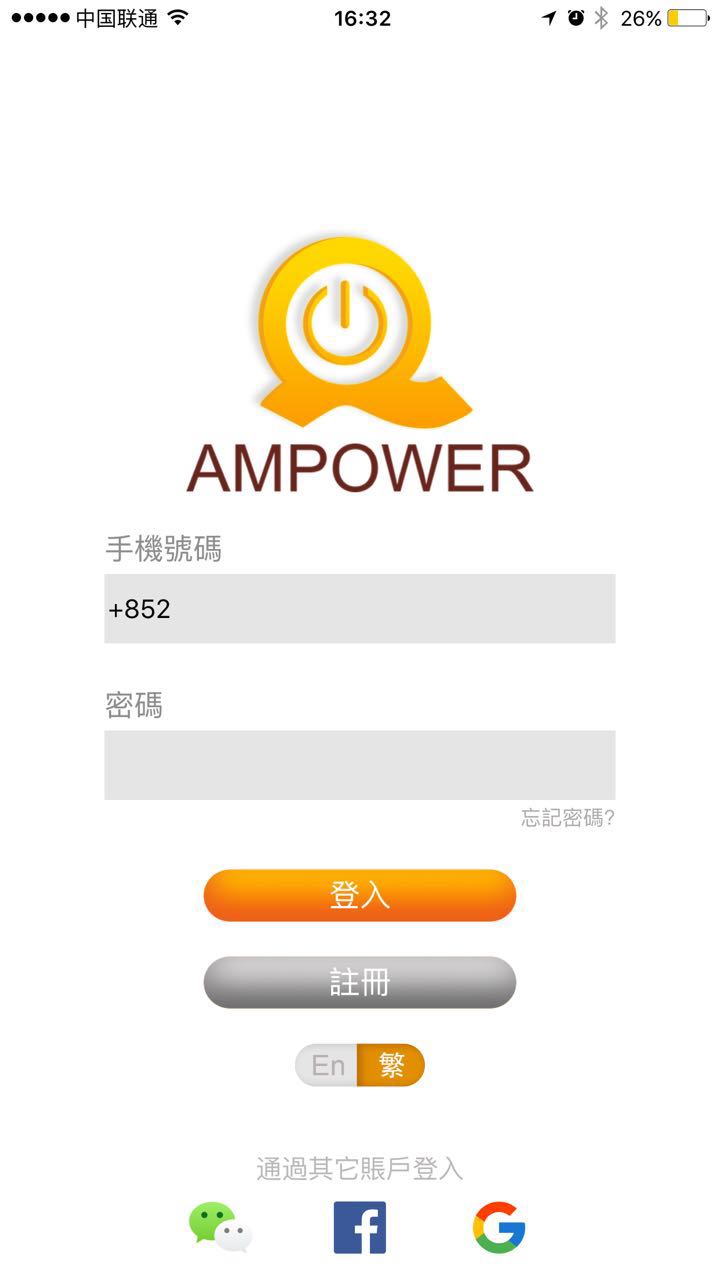720x1280 pixels.
Task: Tap the empty 密碼 password field
Action: (360, 765)
